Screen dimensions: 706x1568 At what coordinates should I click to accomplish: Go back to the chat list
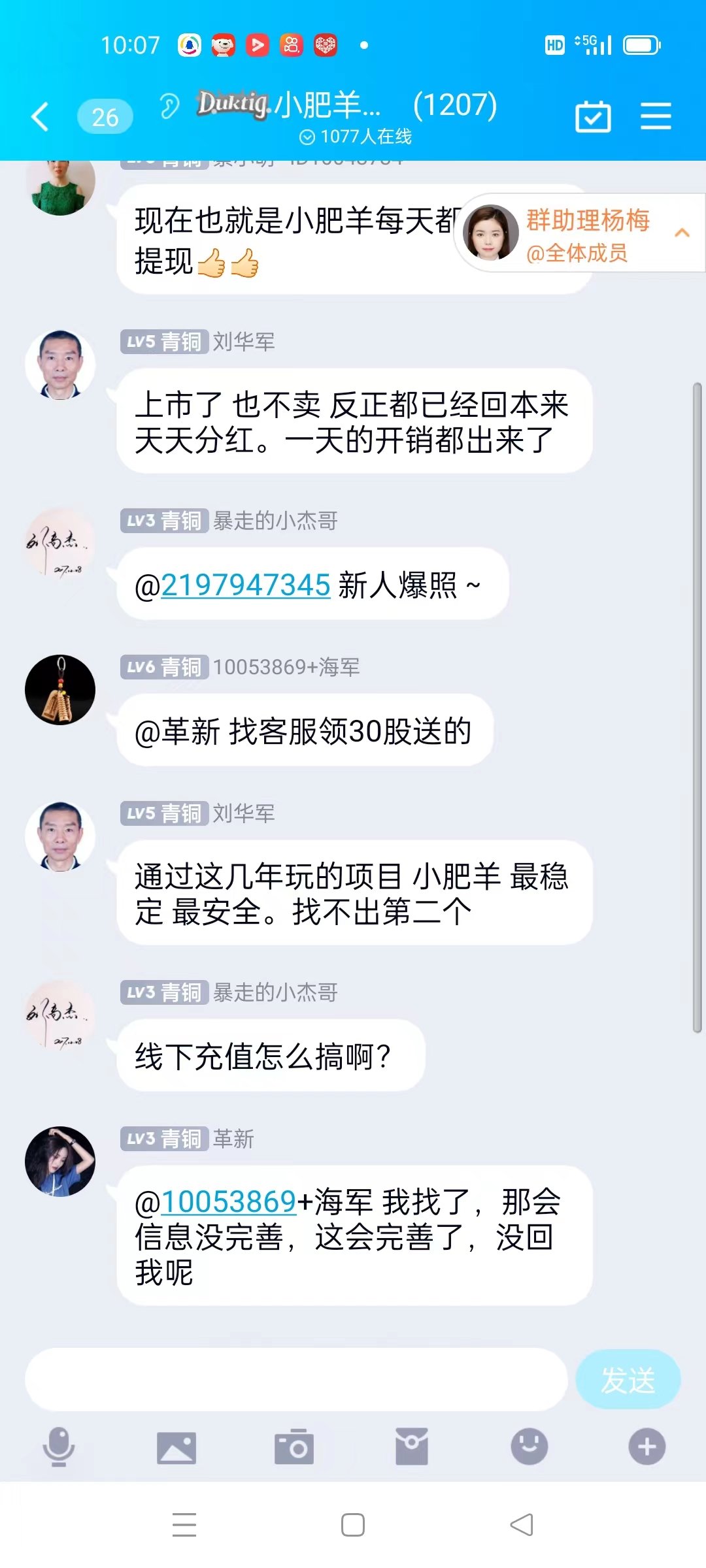41,118
